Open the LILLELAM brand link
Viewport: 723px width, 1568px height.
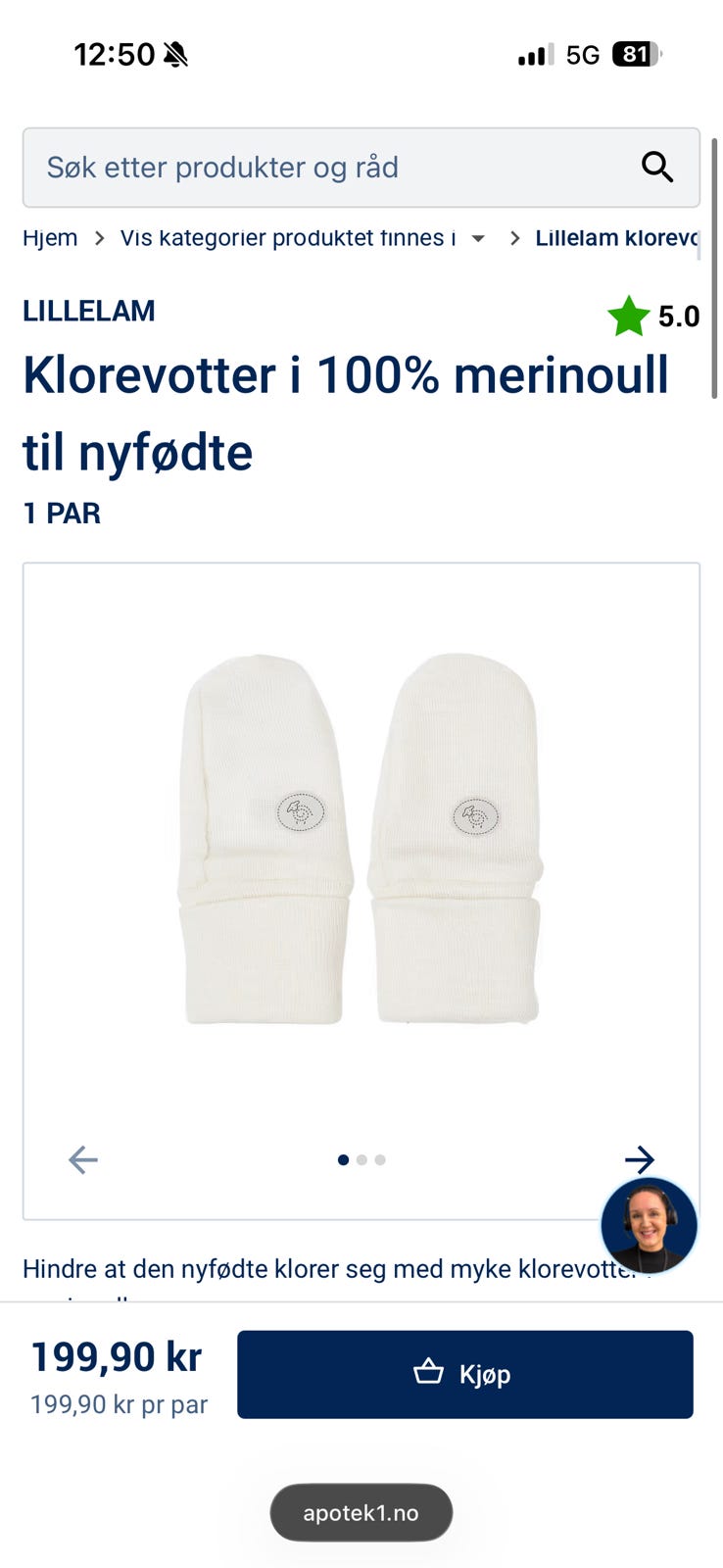[x=89, y=311]
